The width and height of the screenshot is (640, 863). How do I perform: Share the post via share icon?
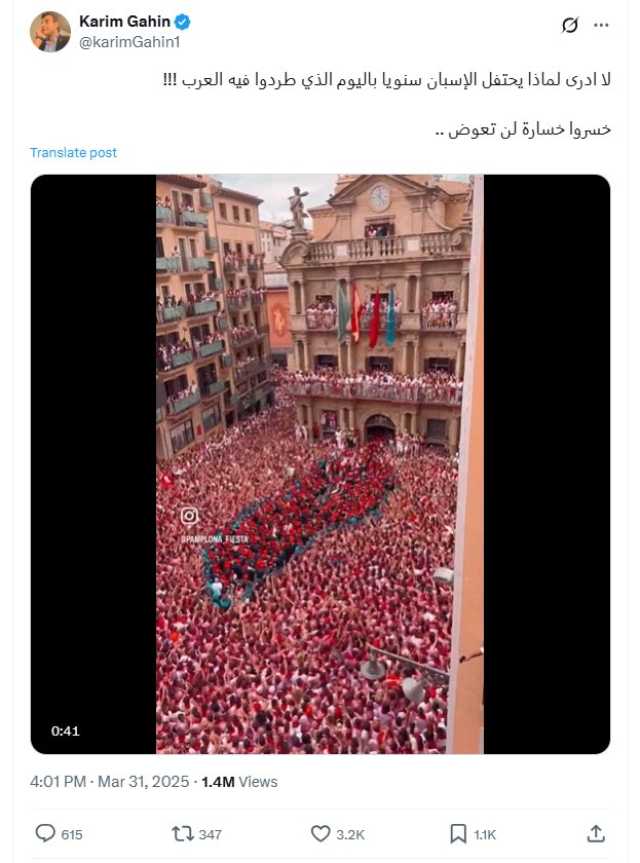tap(595, 833)
